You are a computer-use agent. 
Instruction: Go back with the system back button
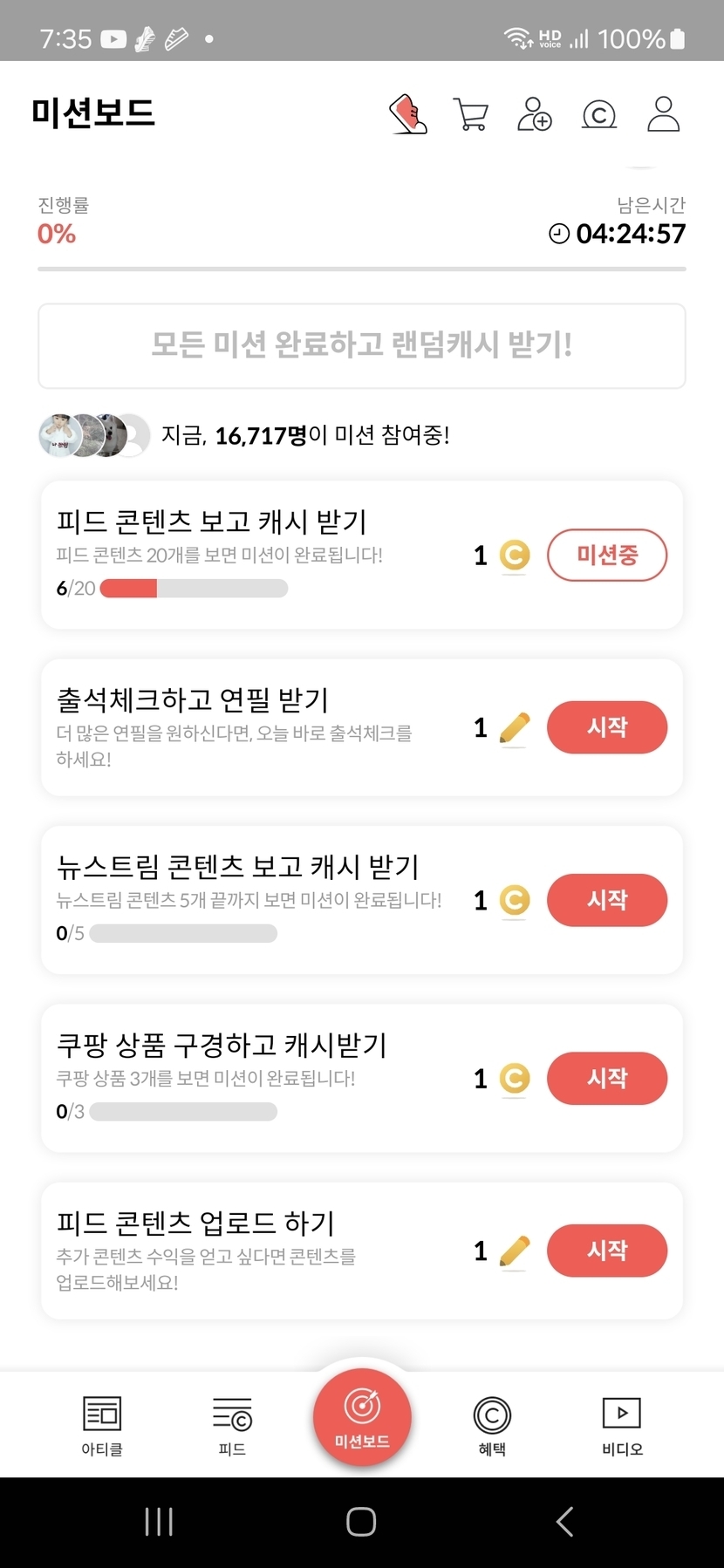click(564, 1522)
